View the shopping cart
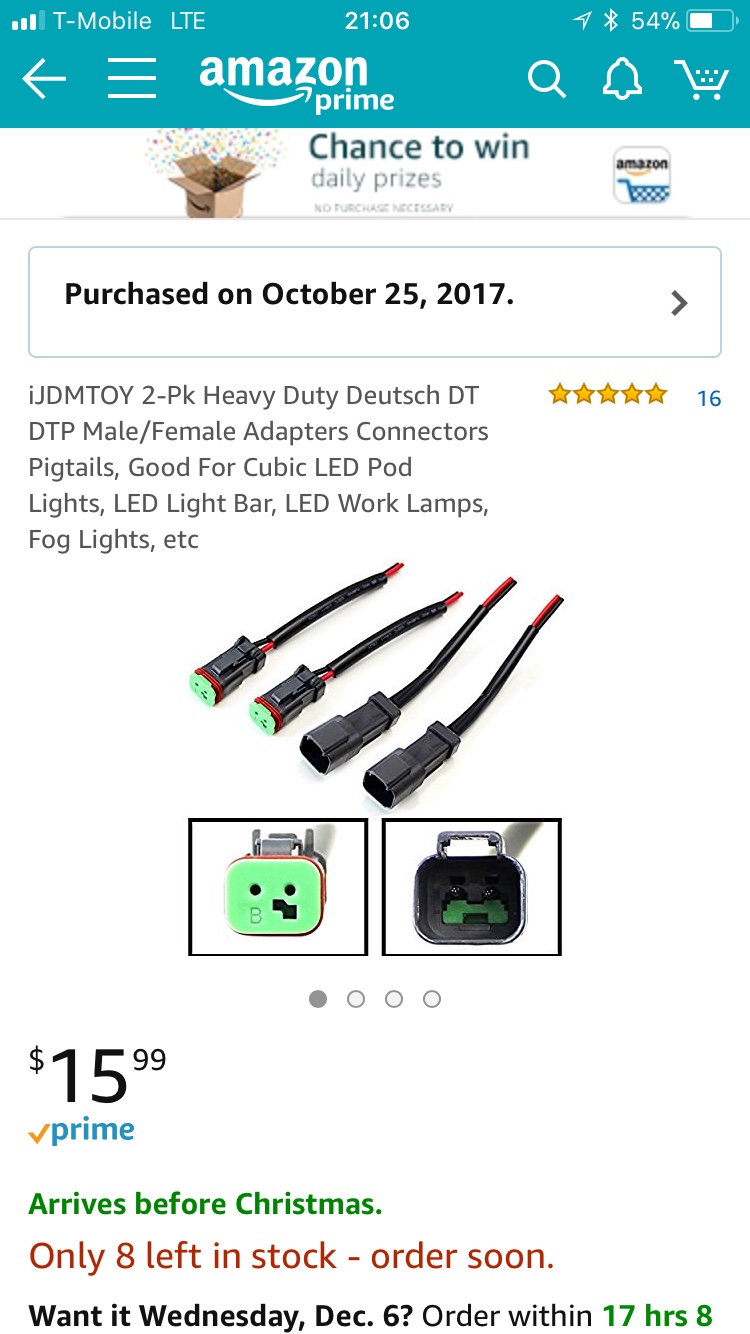Screen dimensions: 750x1334 tap(700, 79)
